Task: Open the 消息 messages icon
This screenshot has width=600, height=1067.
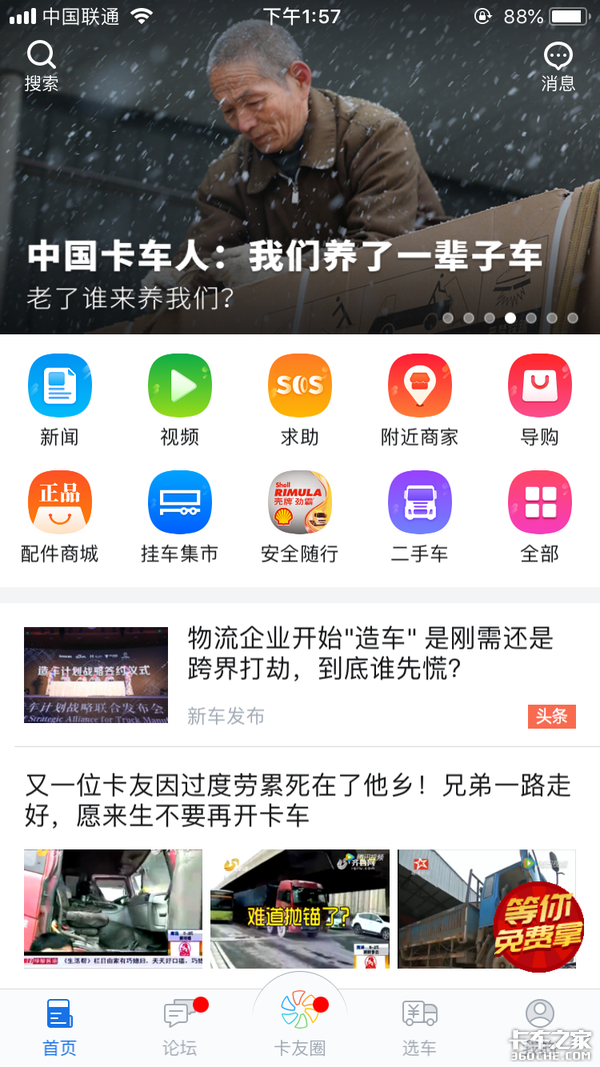Action: coord(558,66)
